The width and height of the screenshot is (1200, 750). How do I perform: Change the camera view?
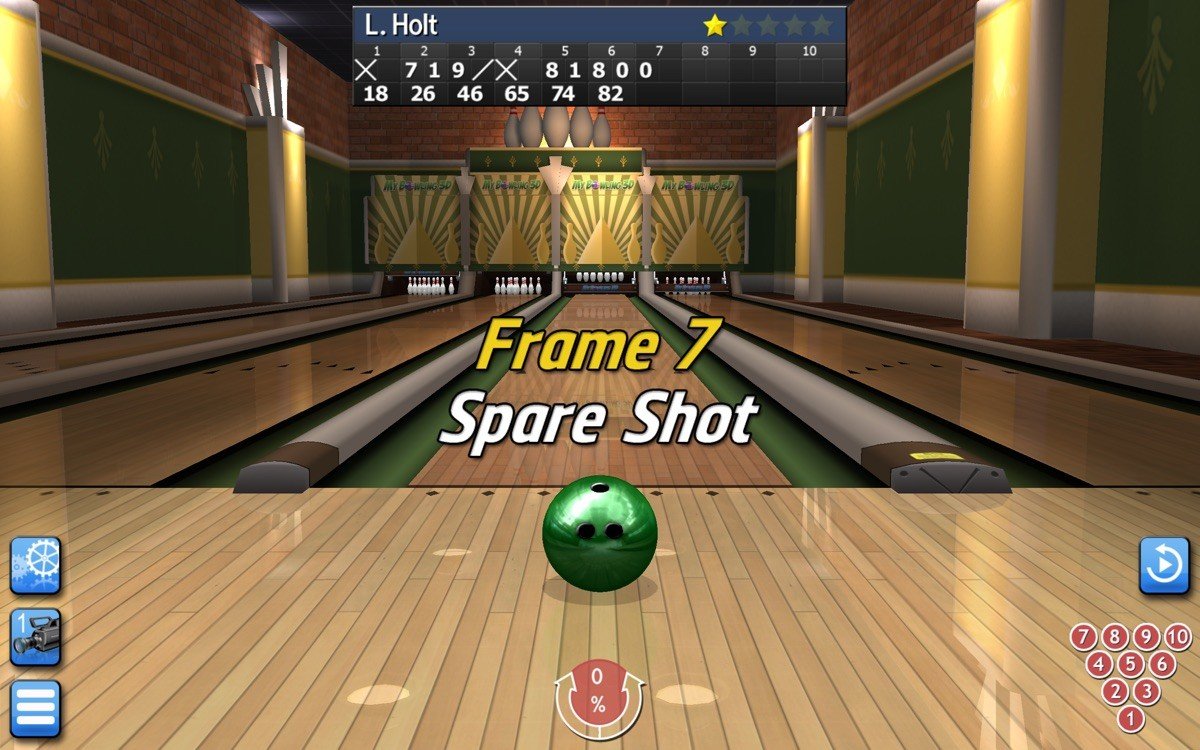click(36, 636)
